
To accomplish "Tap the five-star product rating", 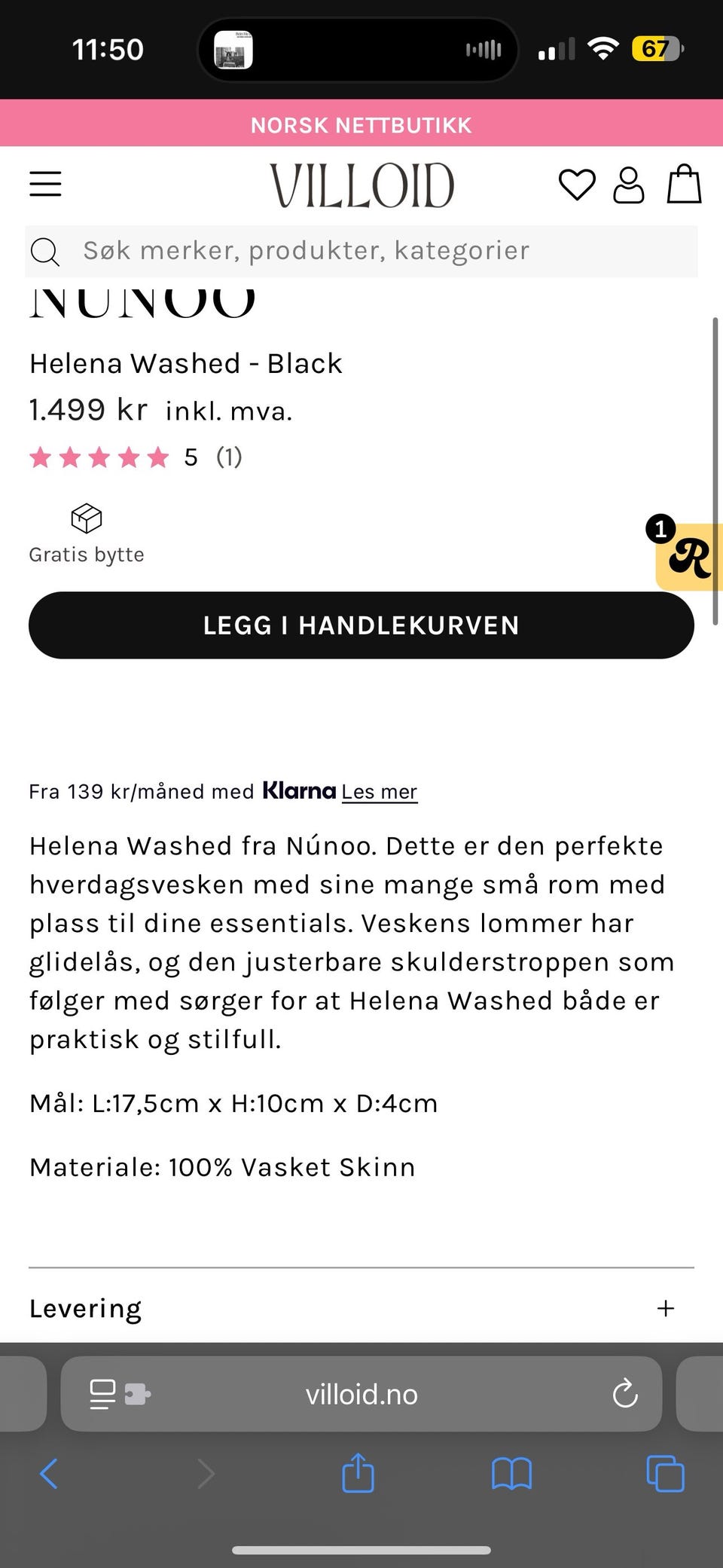I will (99, 457).
